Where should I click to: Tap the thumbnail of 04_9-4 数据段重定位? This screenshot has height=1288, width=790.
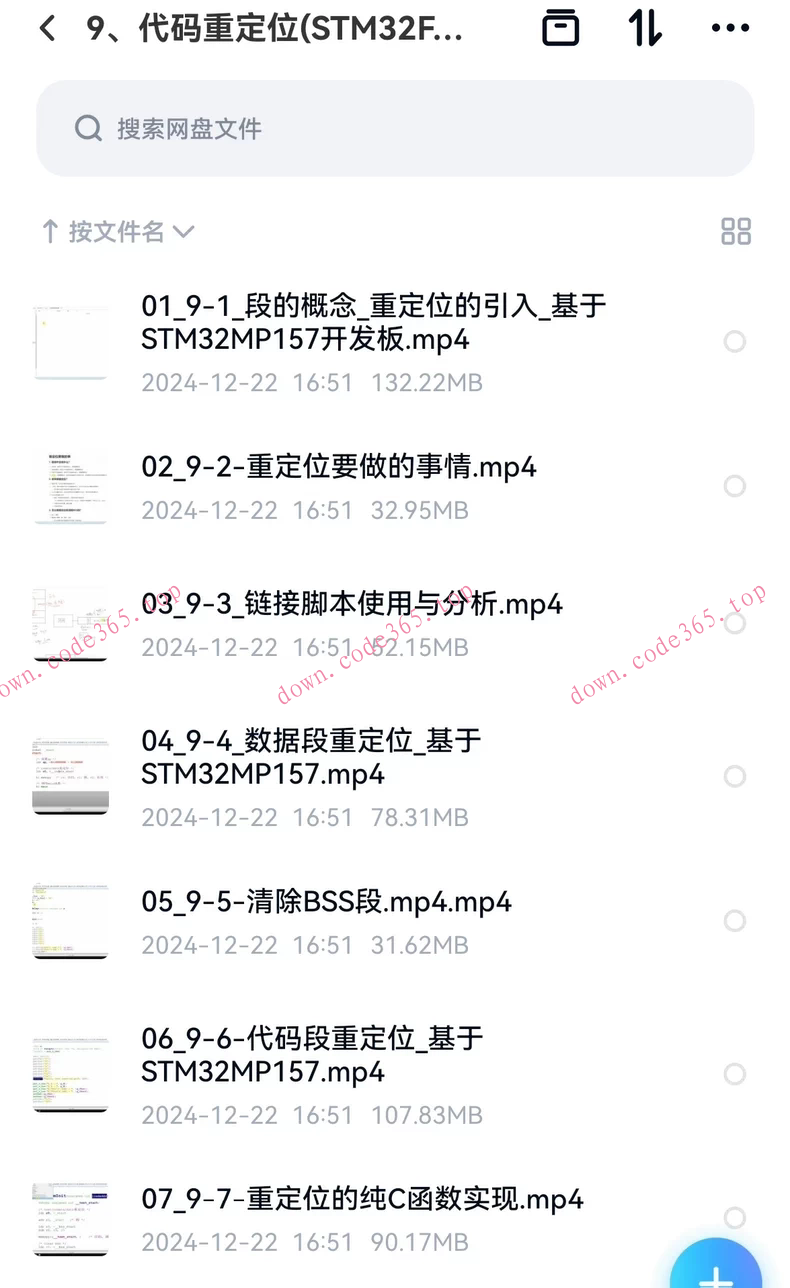tap(70, 776)
